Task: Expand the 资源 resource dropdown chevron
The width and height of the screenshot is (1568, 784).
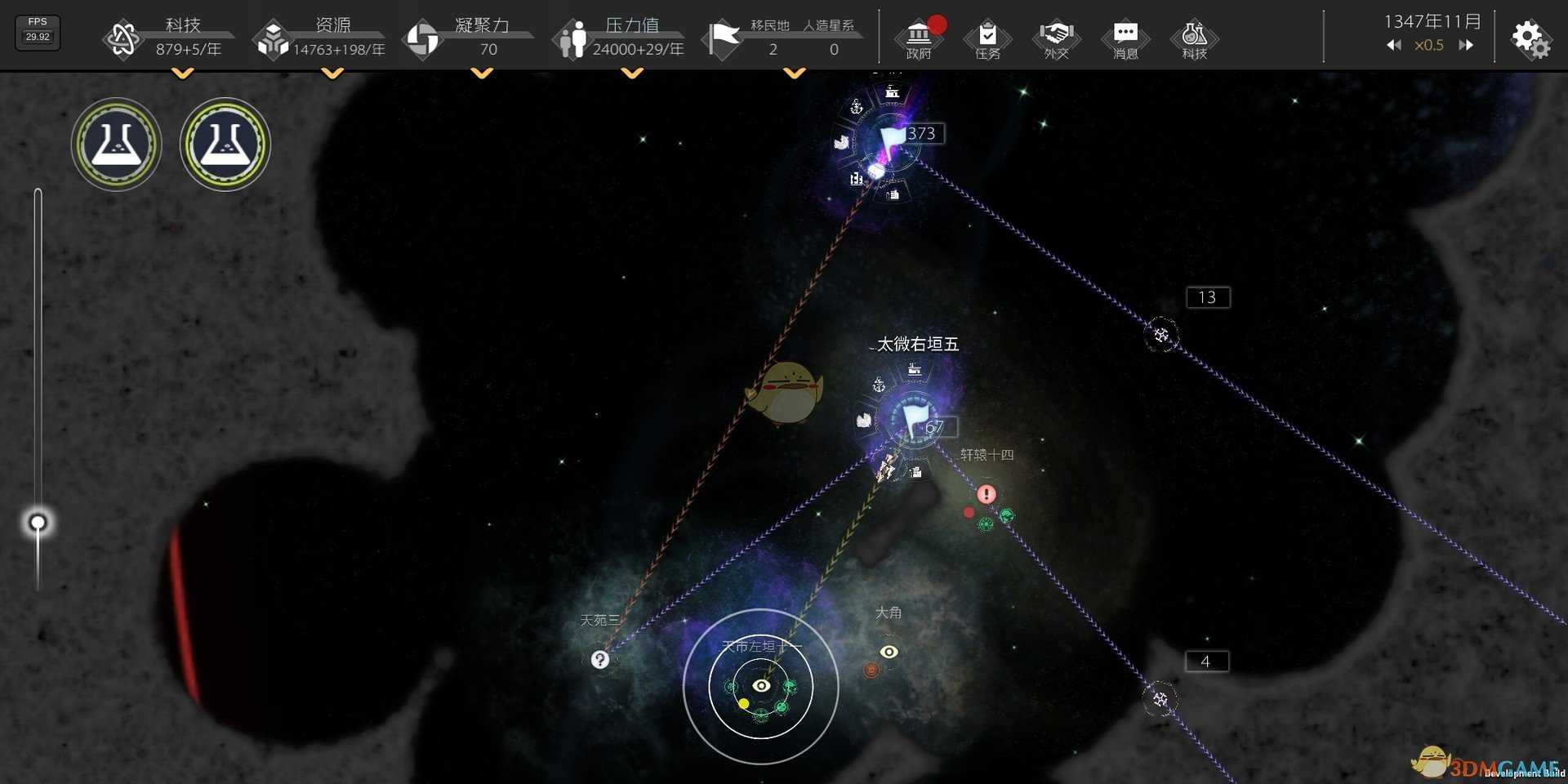Action: (332, 73)
